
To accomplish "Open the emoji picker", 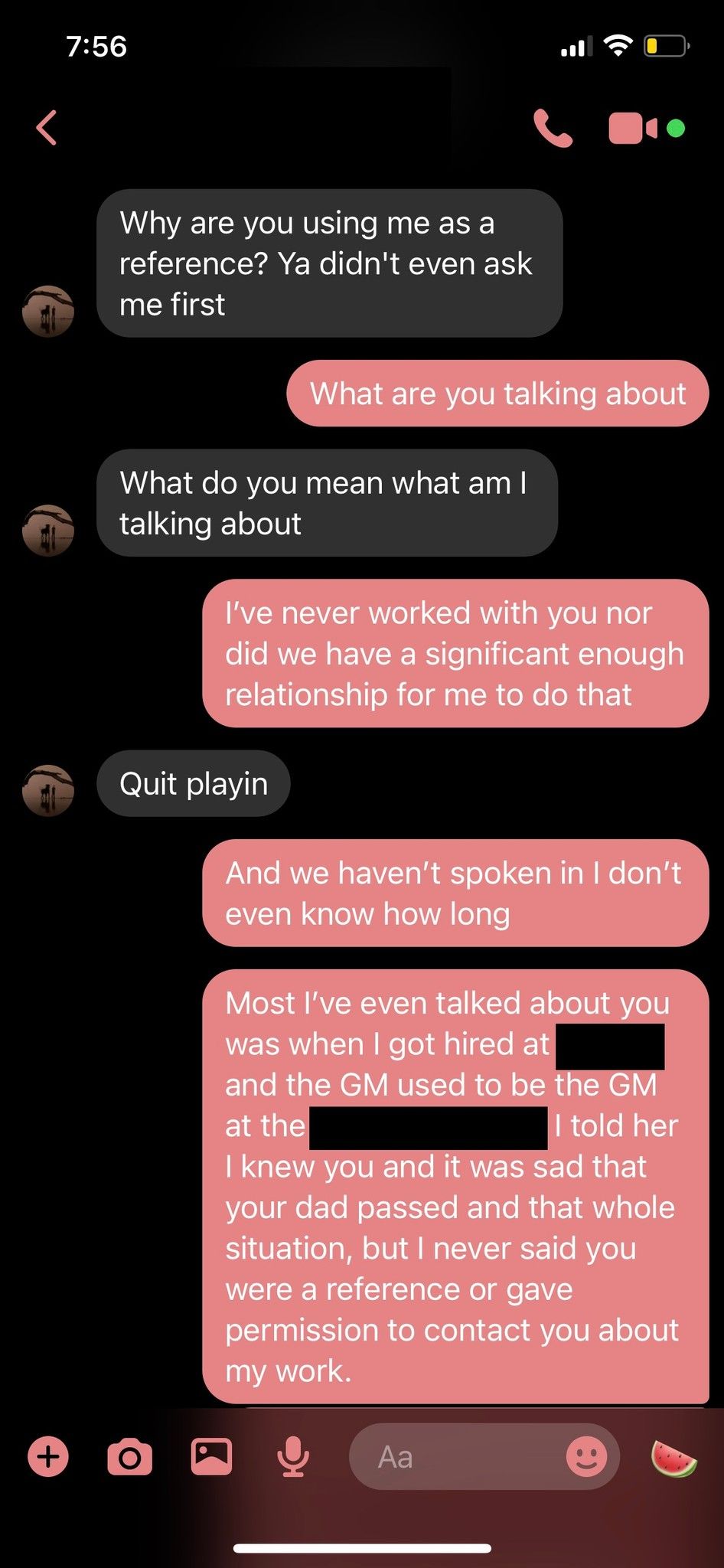I will 587,1457.
